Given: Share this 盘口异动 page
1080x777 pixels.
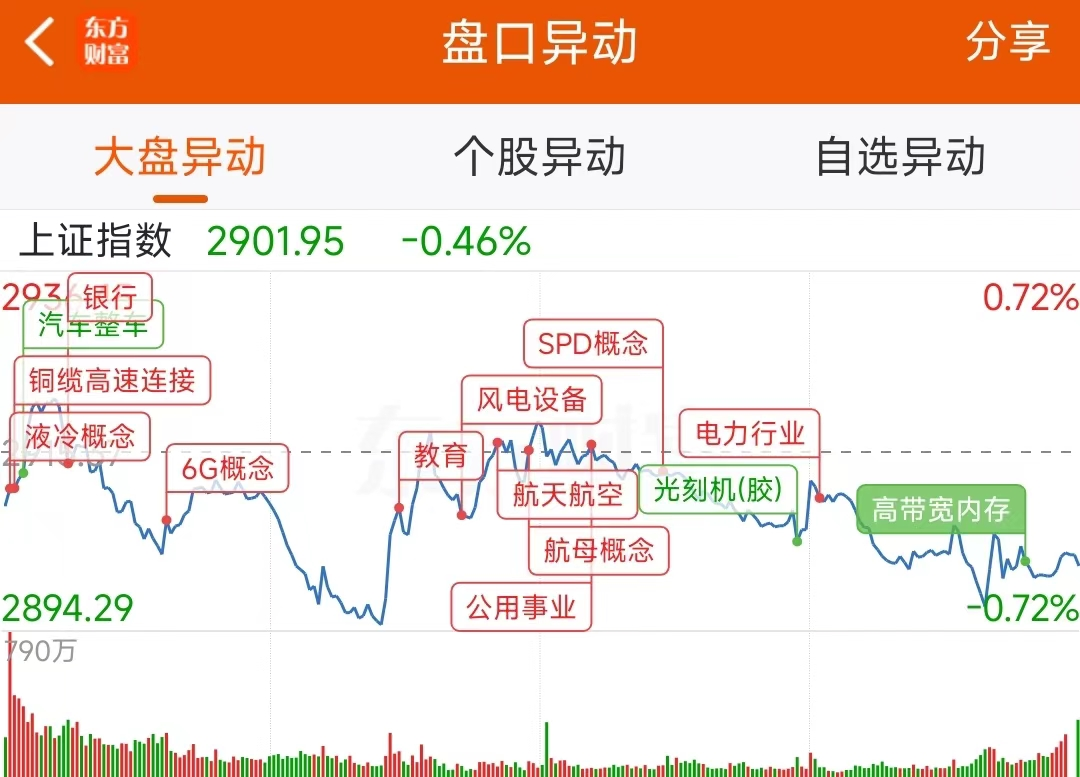Looking at the screenshot, I should [1007, 42].
